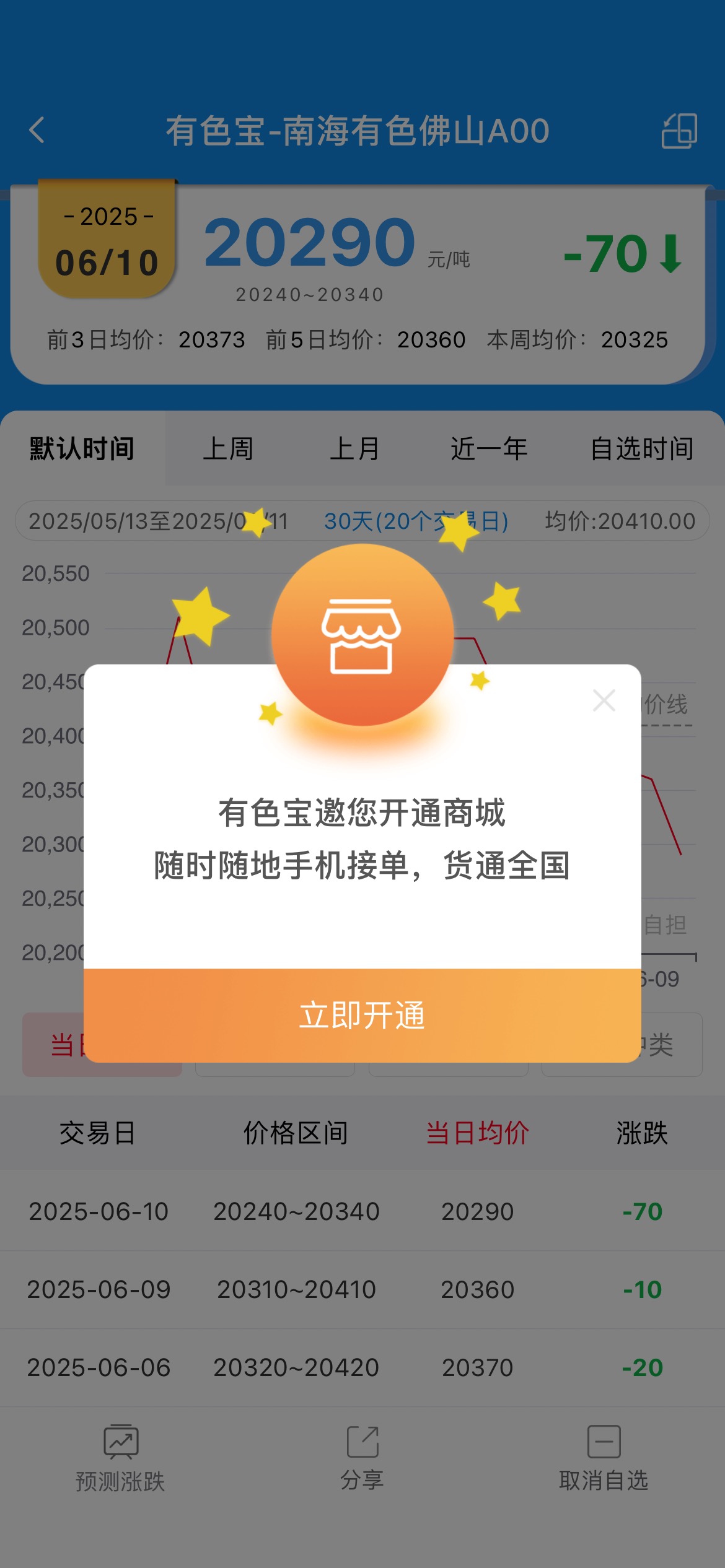Select the 默认时间 tab

coord(82,448)
